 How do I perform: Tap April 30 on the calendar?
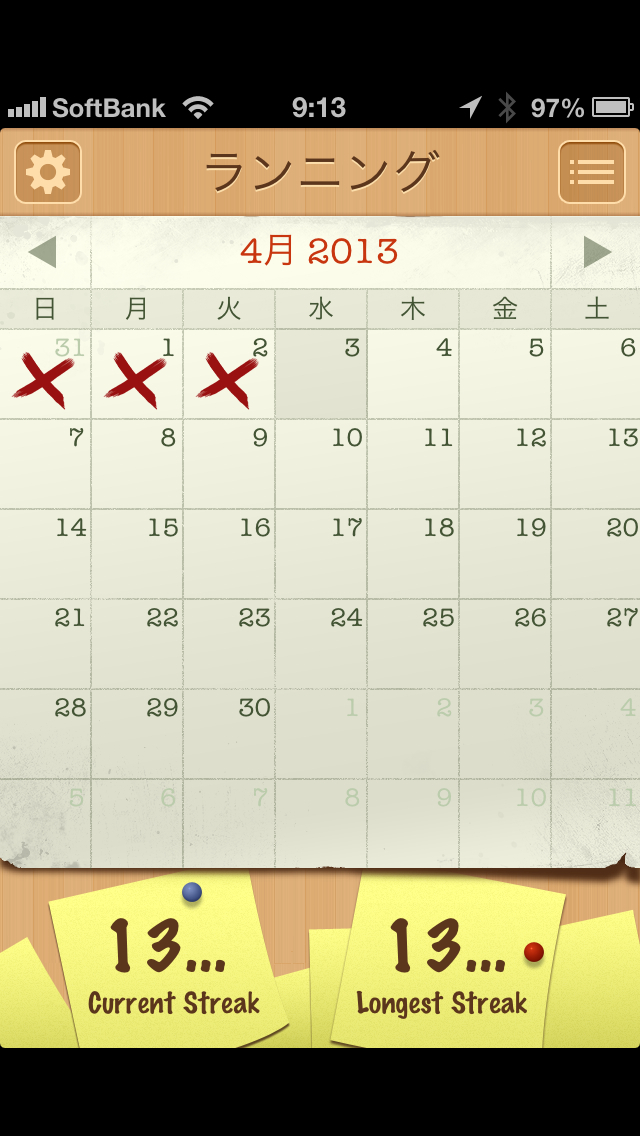click(x=229, y=734)
